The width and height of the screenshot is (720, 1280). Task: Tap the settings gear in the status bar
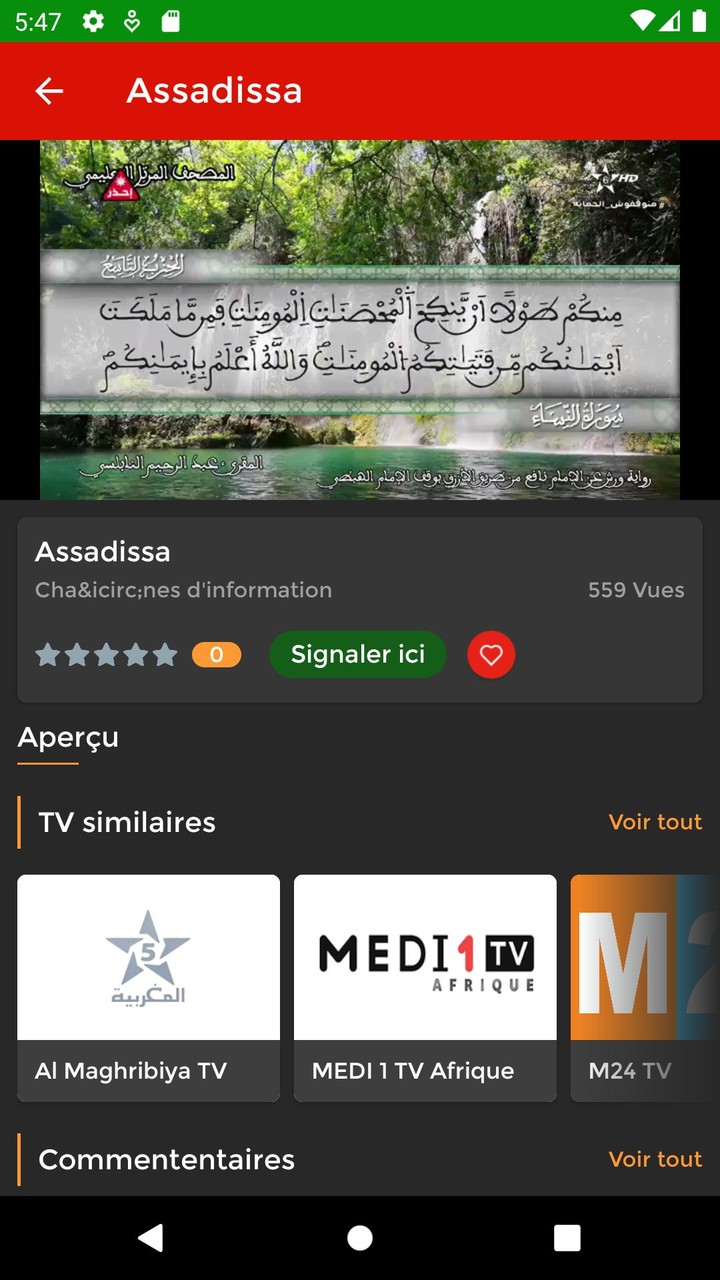pyautogui.click(x=92, y=20)
